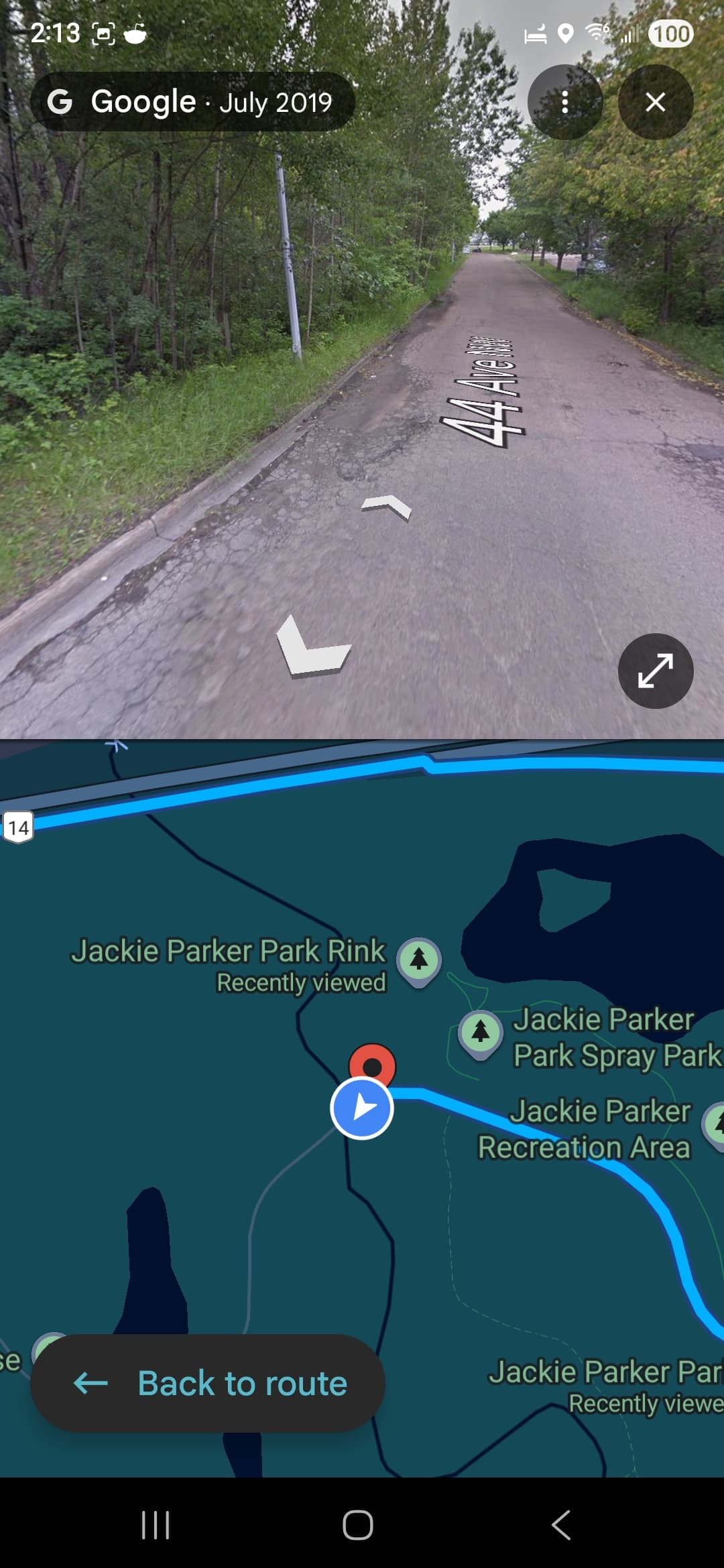
Task: Move forward along 44 Ave NW
Action: click(x=387, y=507)
